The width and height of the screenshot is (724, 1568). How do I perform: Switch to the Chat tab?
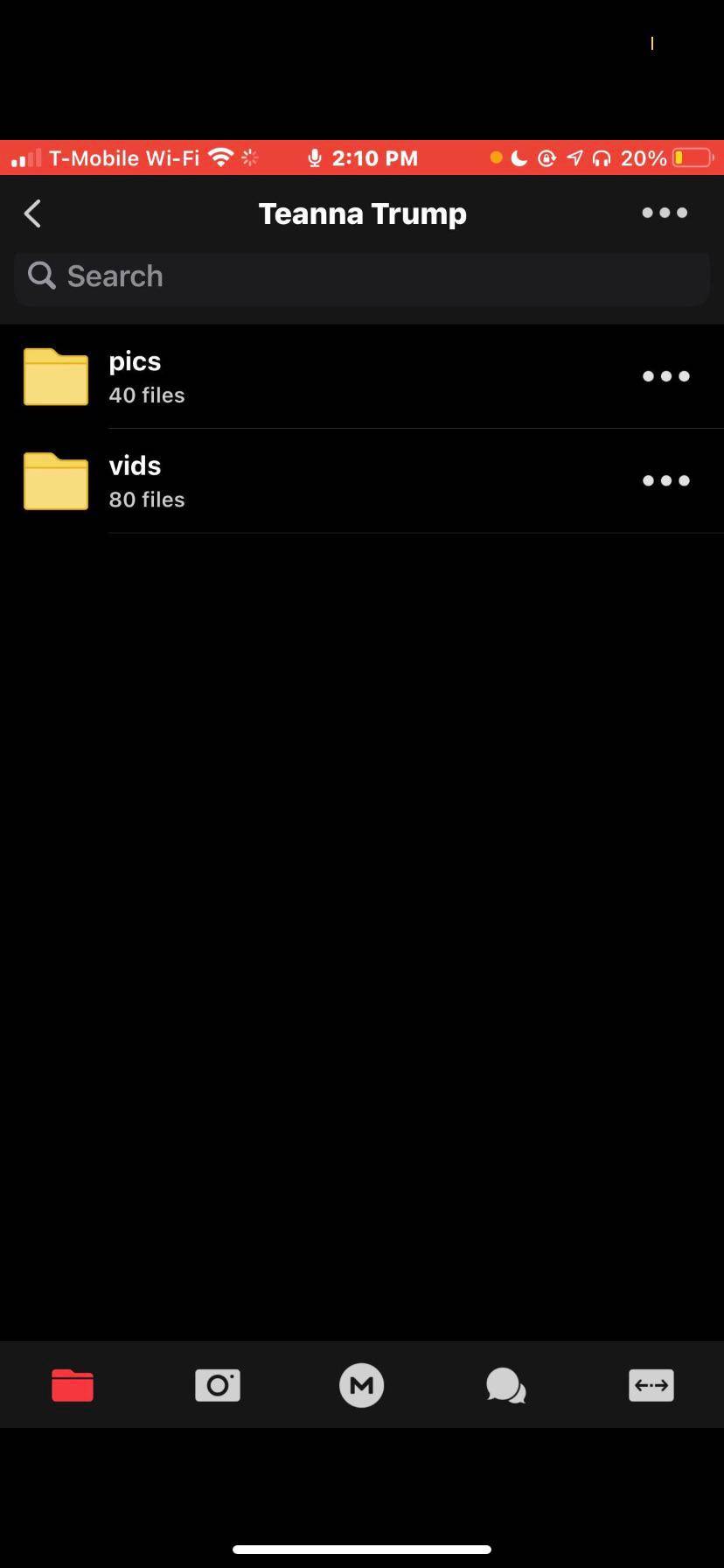[506, 1385]
